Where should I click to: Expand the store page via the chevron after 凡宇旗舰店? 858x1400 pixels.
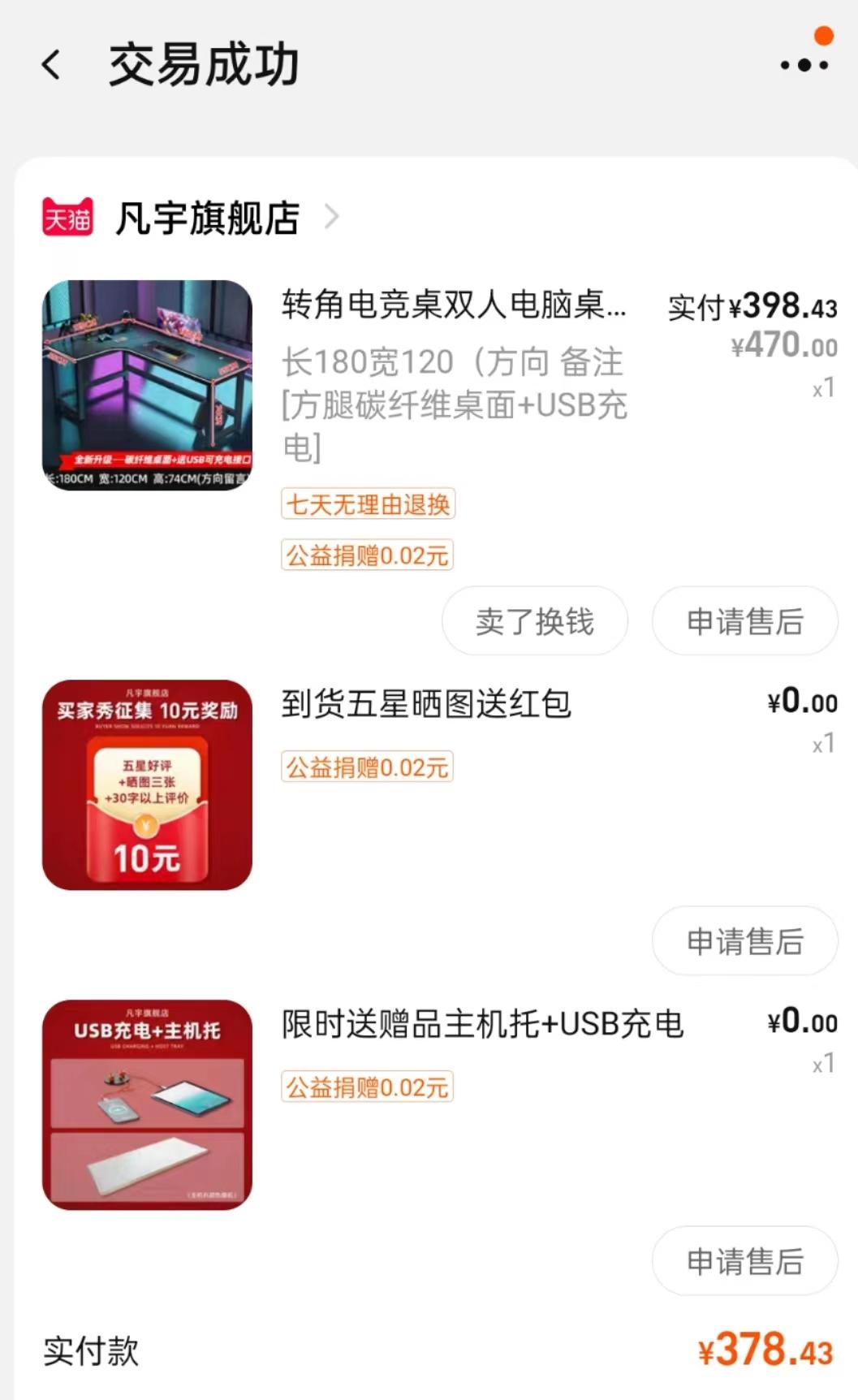tap(333, 218)
